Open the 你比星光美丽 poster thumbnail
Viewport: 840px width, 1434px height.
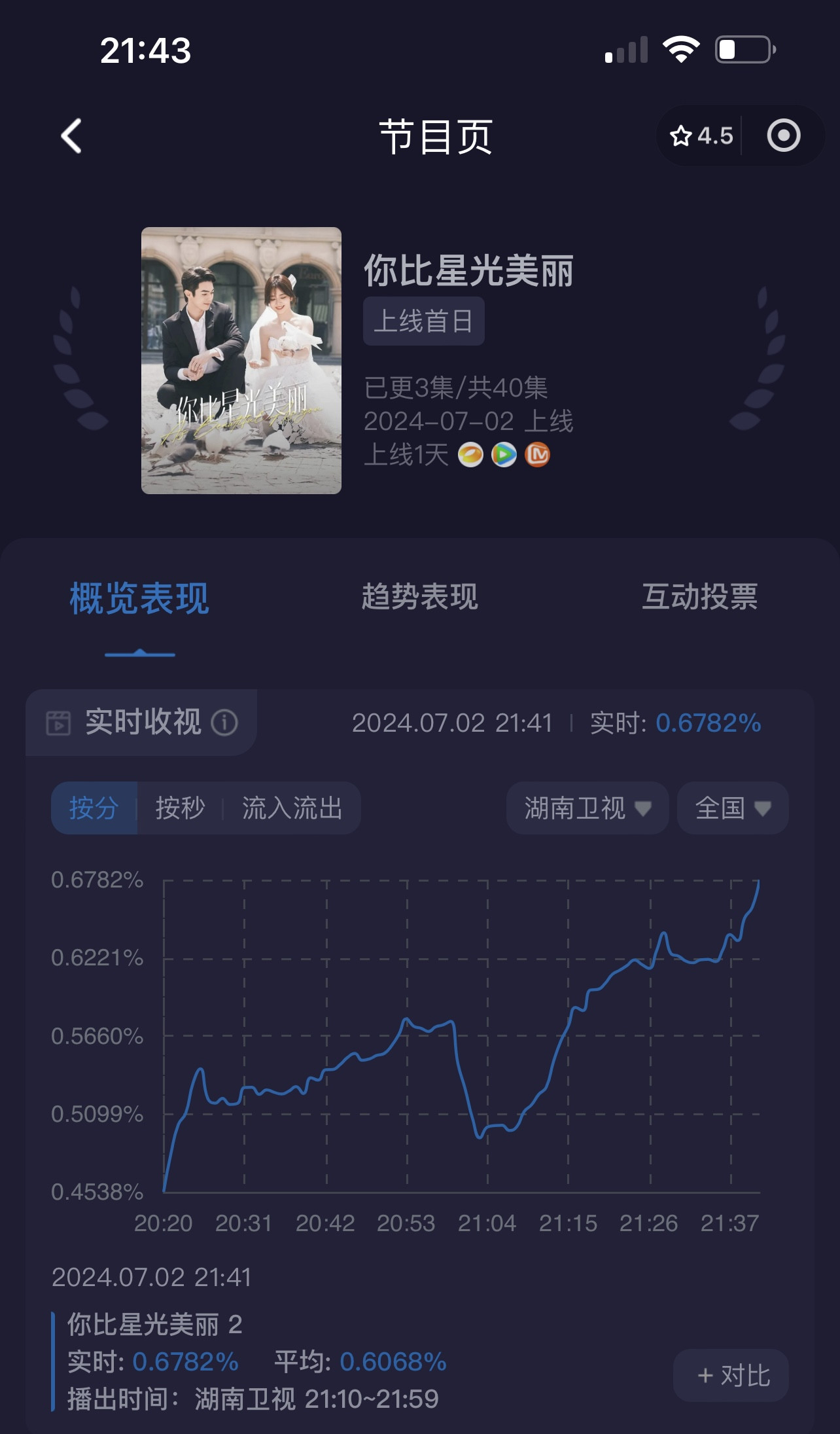pos(241,361)
